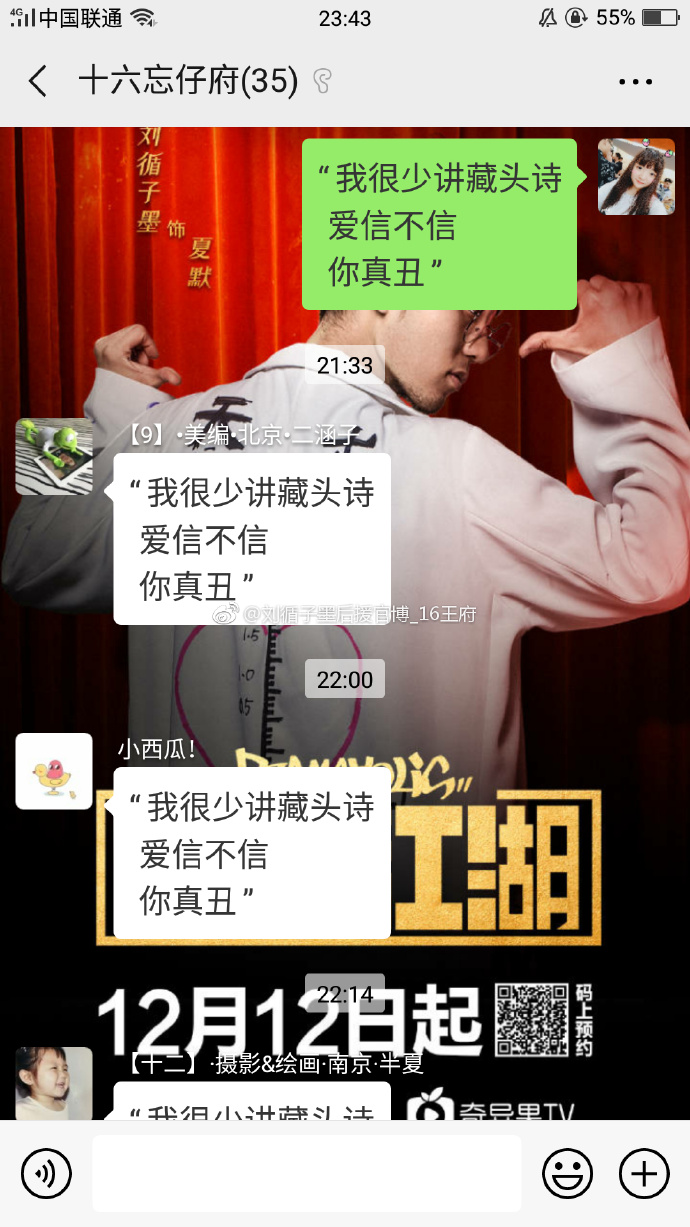The image size is (690, 1227).
Task: Open the group chat overflow menu
Action: [635, 82]
